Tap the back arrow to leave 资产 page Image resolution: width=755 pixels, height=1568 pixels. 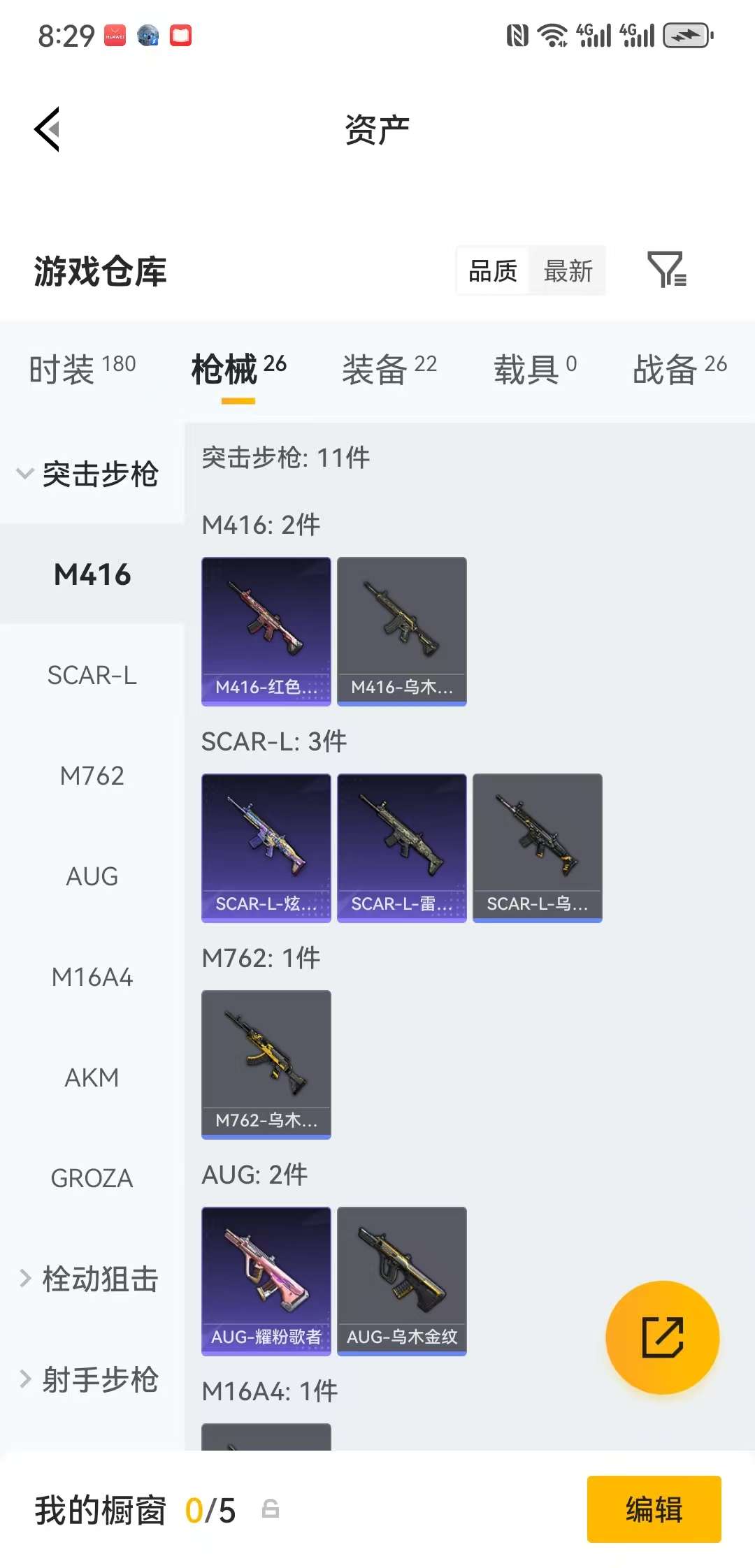46,128
